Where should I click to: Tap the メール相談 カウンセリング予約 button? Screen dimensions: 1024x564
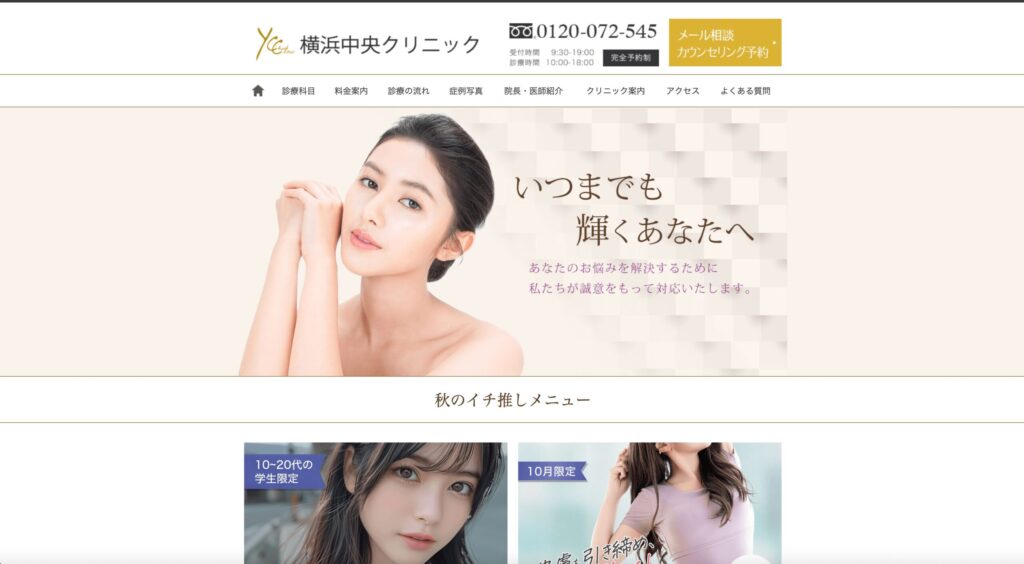[x=724, y=43]
